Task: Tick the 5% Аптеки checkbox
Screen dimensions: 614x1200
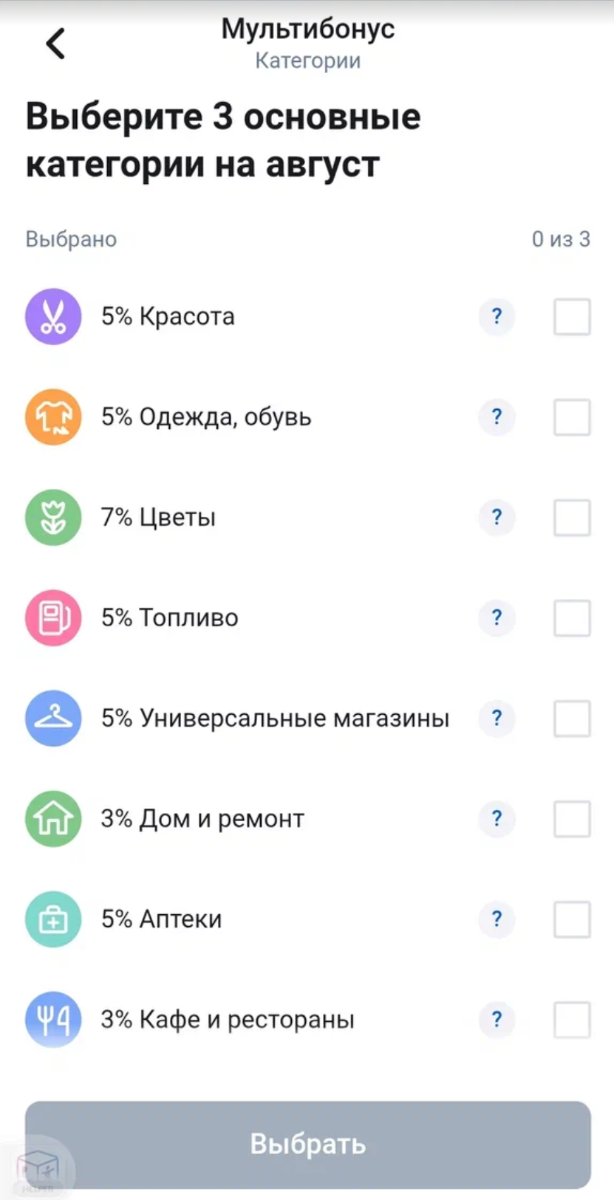Action: [572, 919]
